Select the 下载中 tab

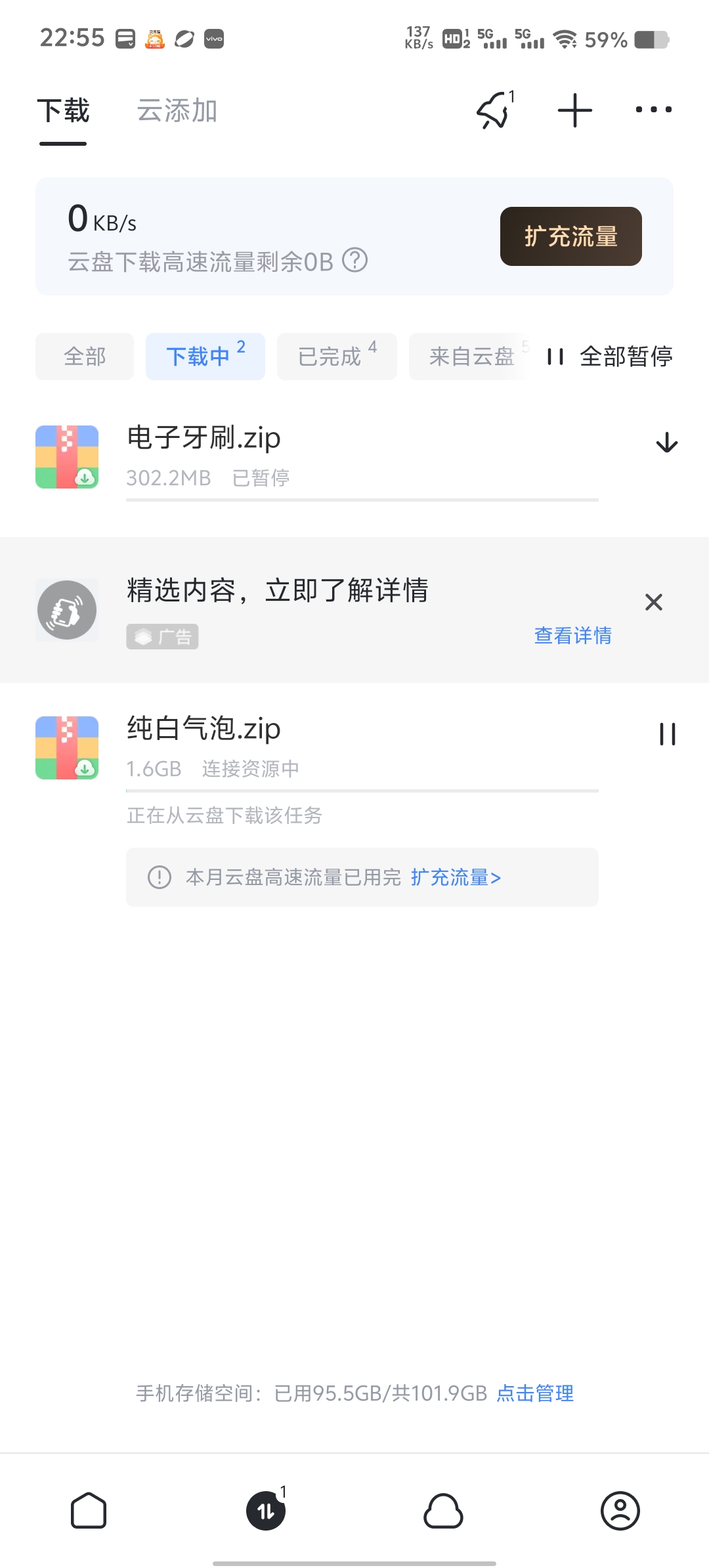205,357
